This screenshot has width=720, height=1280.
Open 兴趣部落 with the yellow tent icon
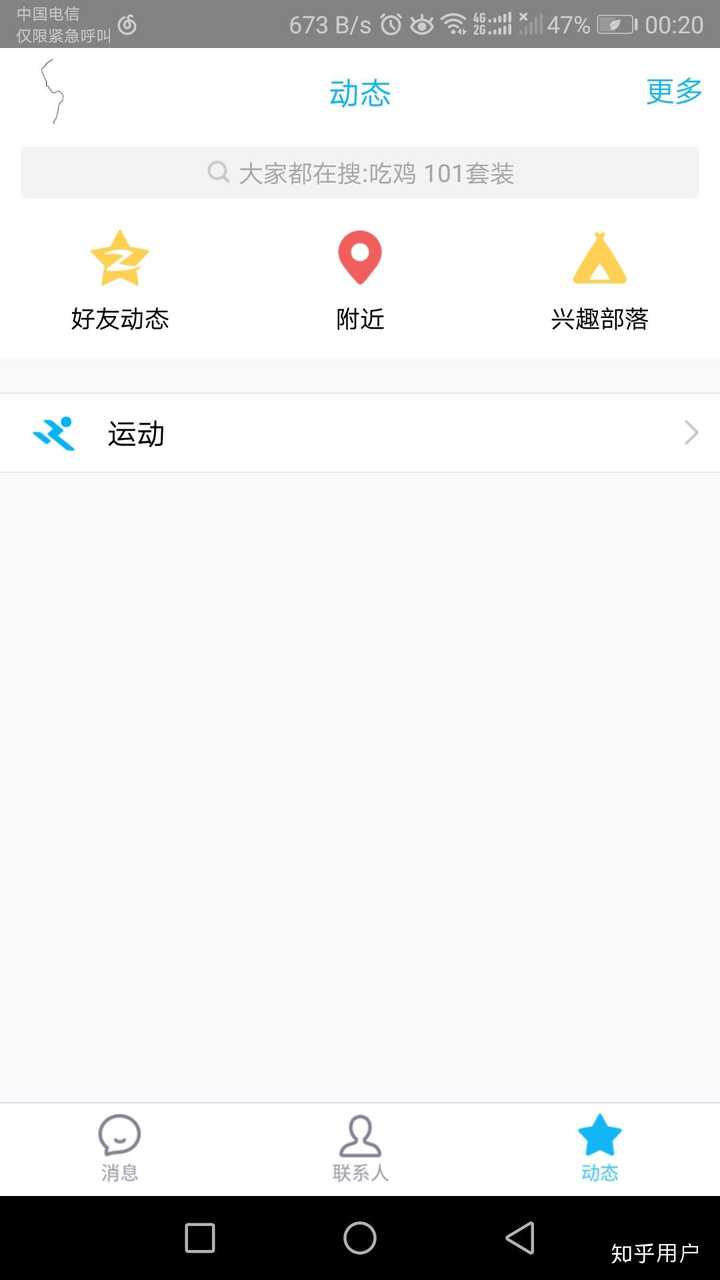pyautogui.click(x=598, y=258)
